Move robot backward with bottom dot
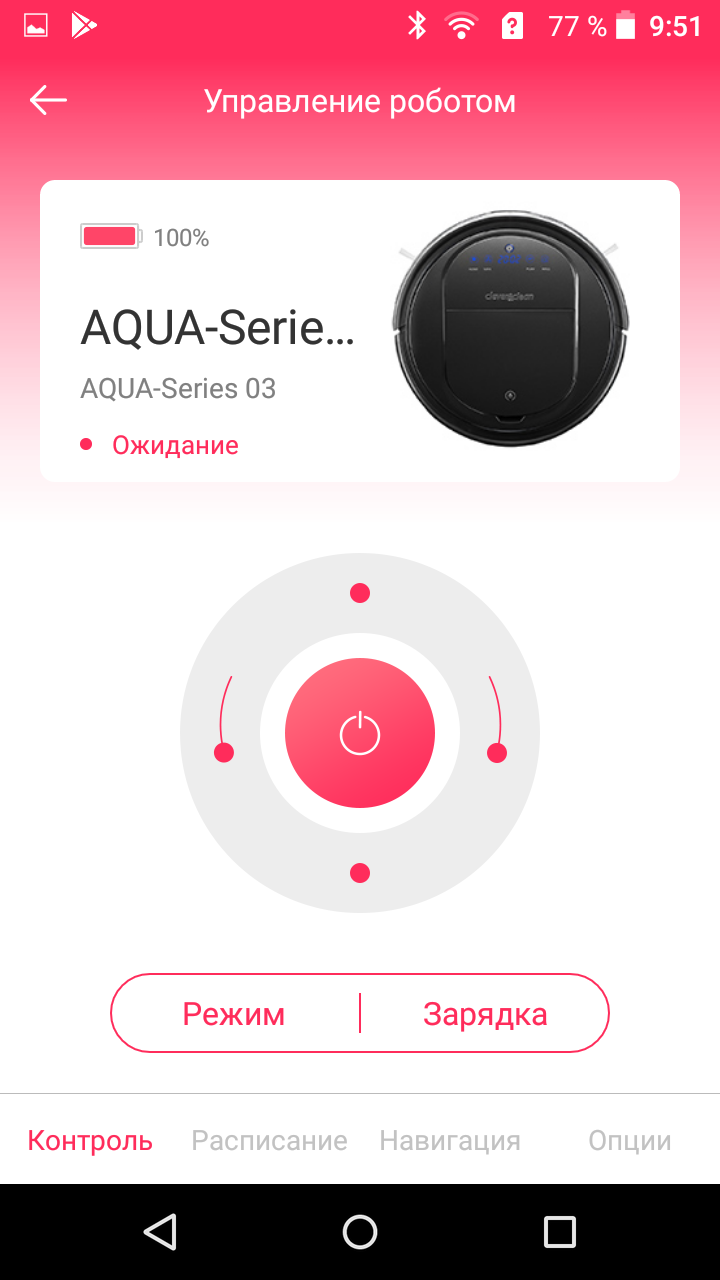The height and width of the screenshot is (1280, 720). pos(360,873)
